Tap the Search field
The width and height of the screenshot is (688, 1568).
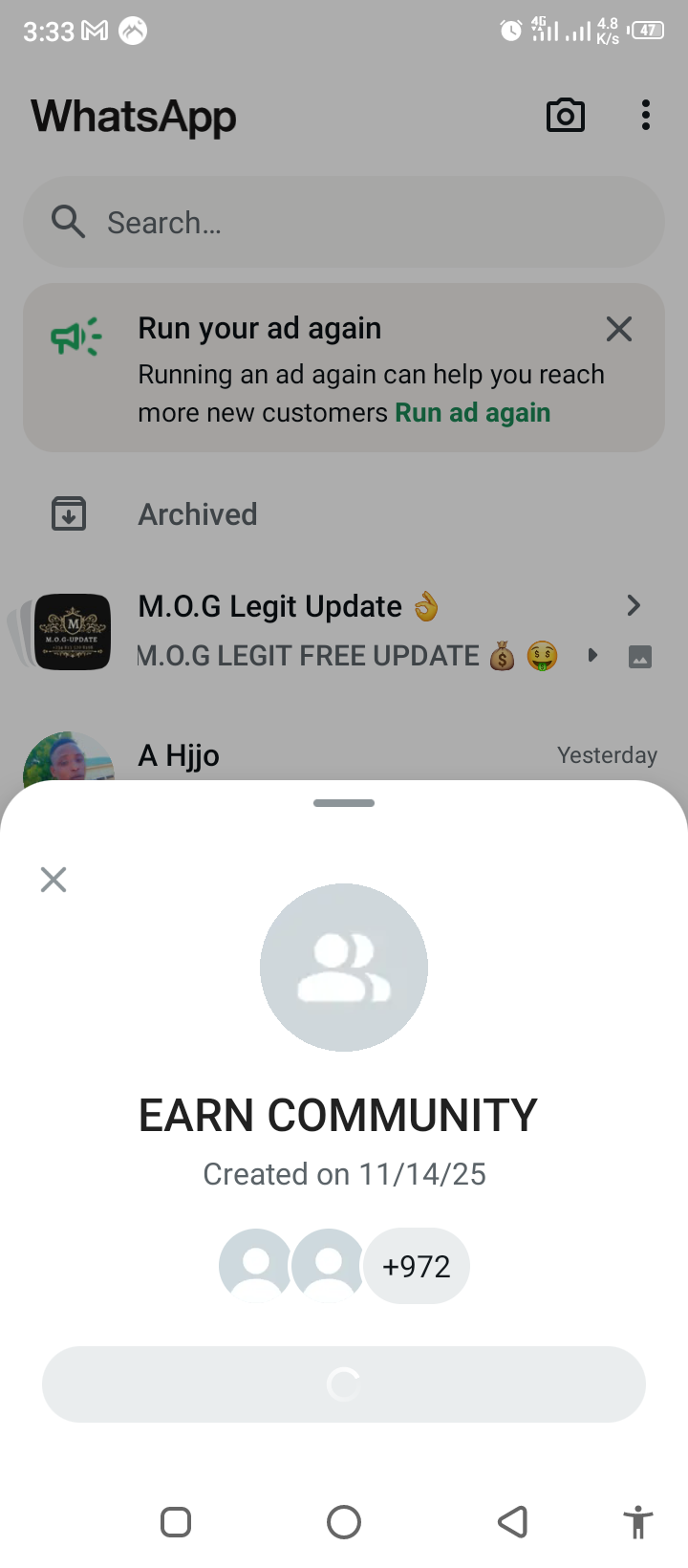tap(344, 223)
